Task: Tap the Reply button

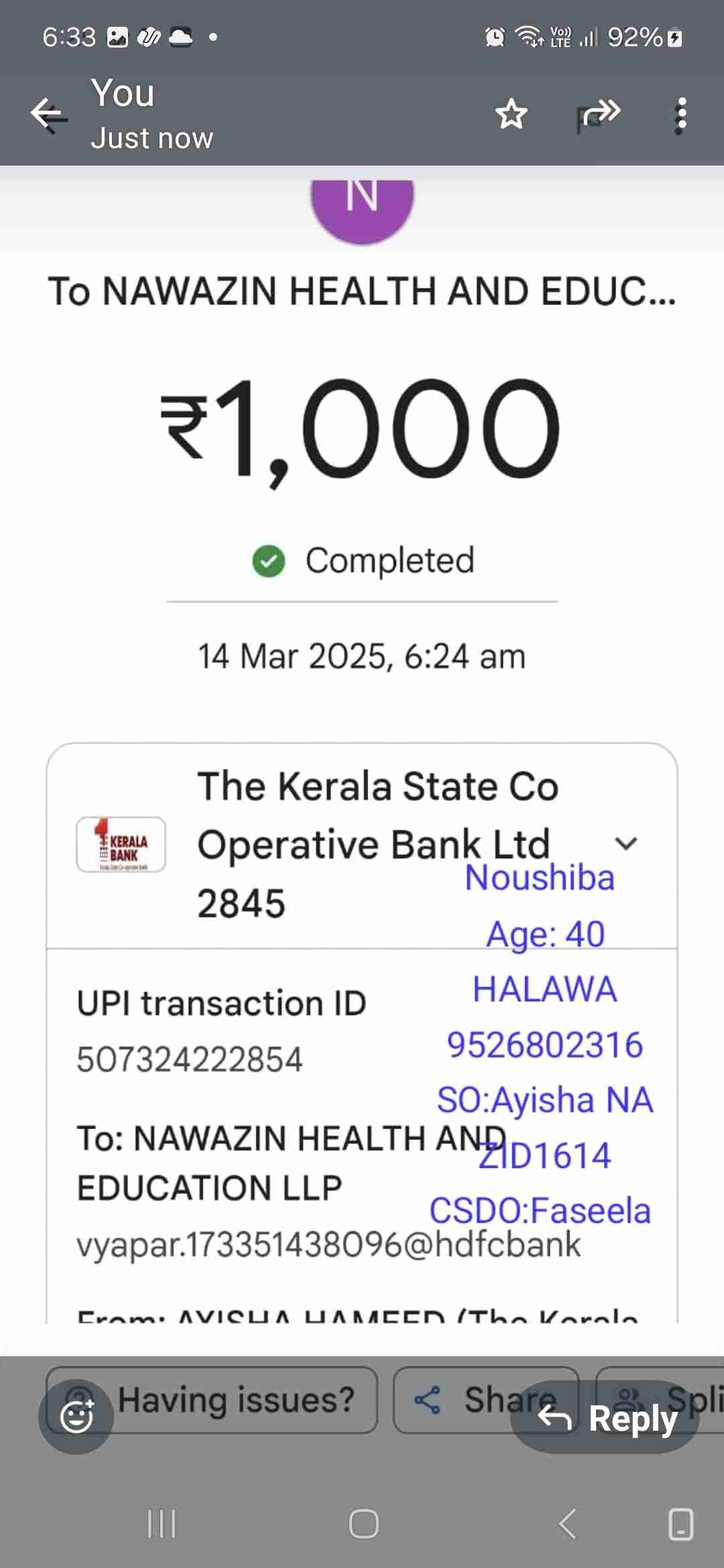Action: click(x=605, y=1417)
